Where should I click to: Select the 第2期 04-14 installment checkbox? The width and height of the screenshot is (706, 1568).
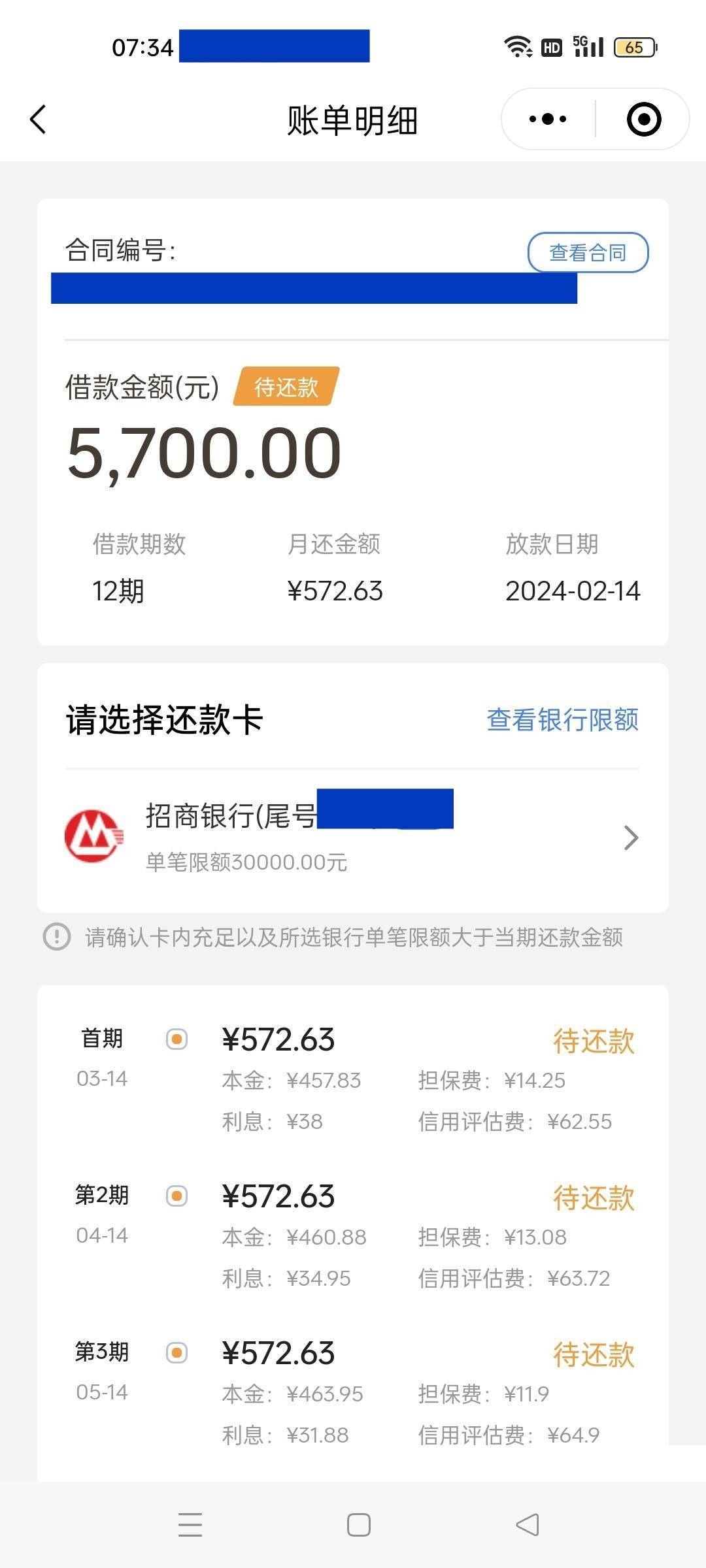point(176,1196)
